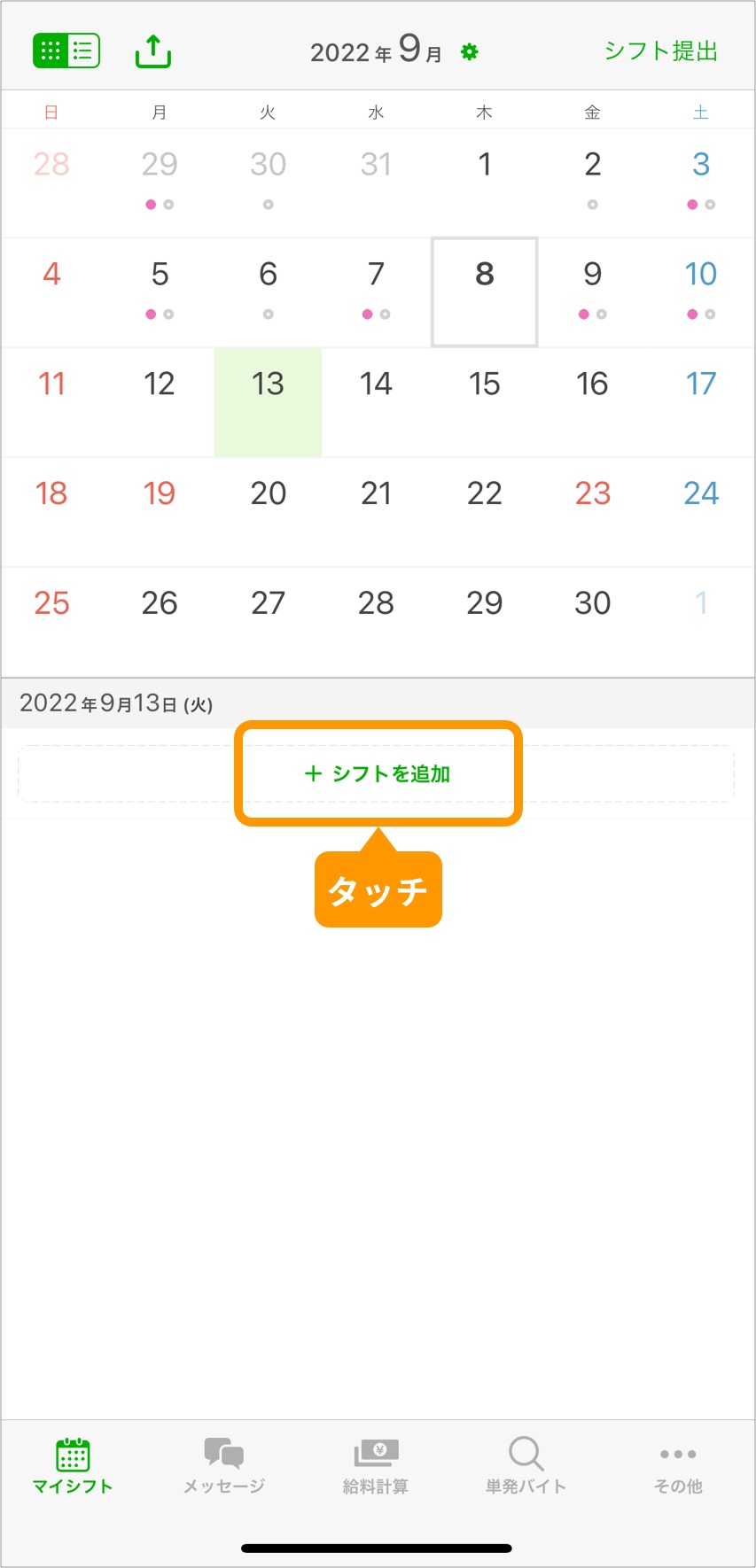The height and width of the screenshot is (1568, 756).
Task: Select September 13 on the calendar
Action: (x=268, y=400)
